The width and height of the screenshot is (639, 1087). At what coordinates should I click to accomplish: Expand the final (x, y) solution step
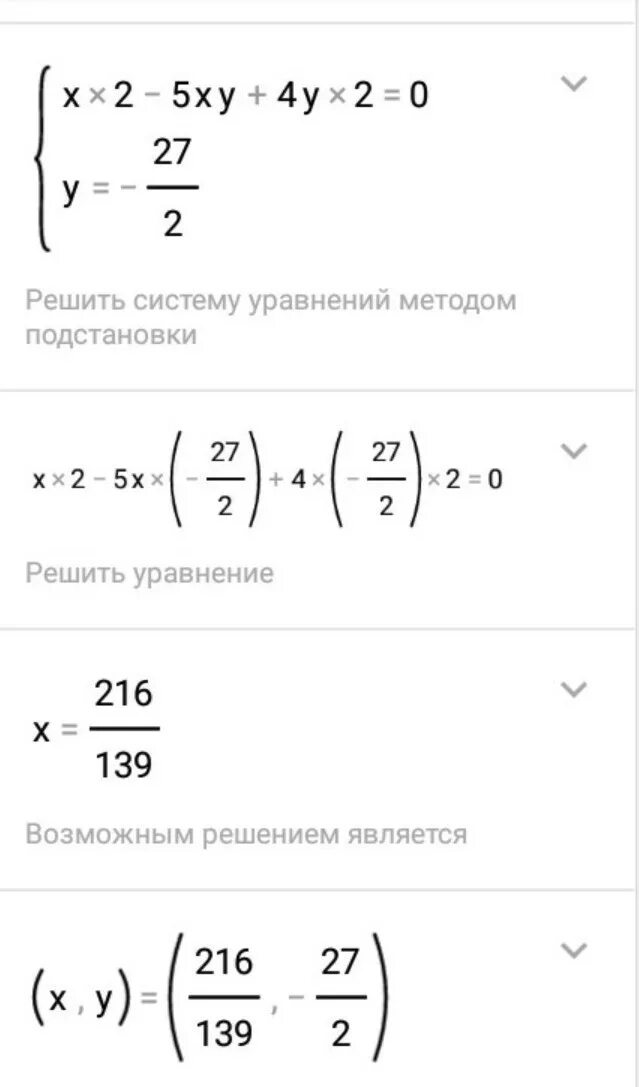[573, 951]
